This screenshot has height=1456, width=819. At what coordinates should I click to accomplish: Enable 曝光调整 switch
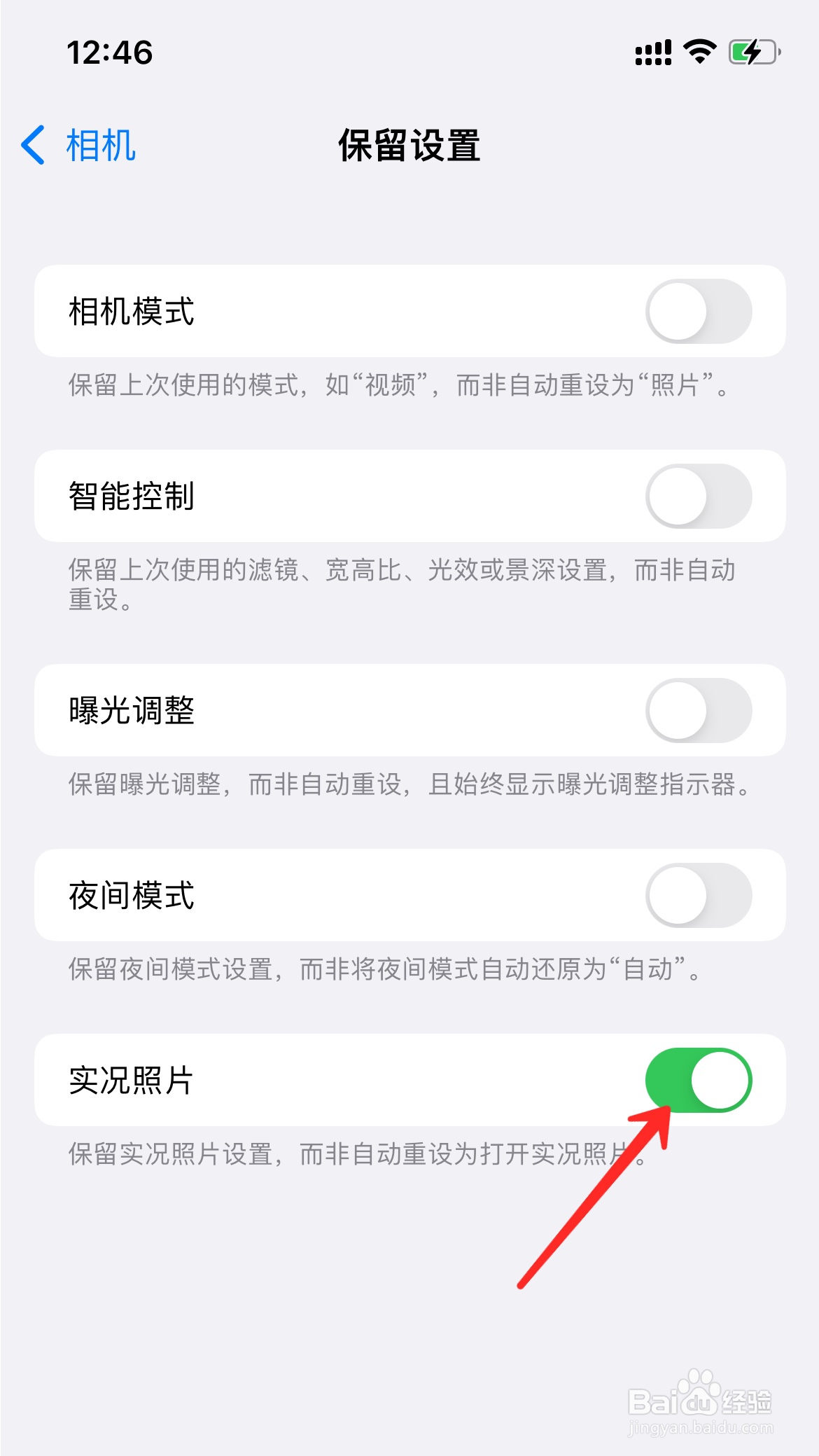tap(700, 710)
